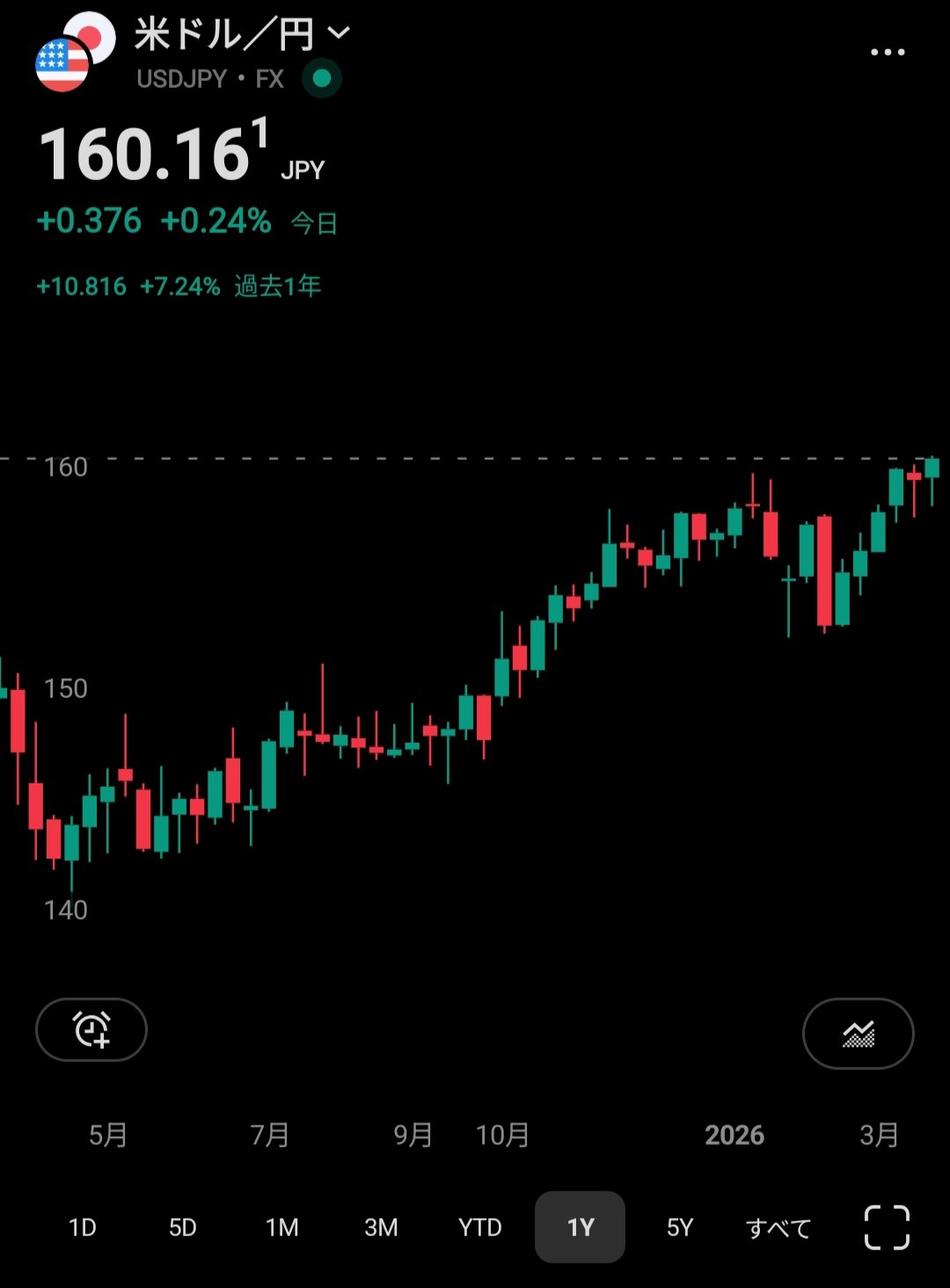Viewport: 950px width, 1288px height.
Task: Switch chart to 3M
Action: (x=381, y=1227)
